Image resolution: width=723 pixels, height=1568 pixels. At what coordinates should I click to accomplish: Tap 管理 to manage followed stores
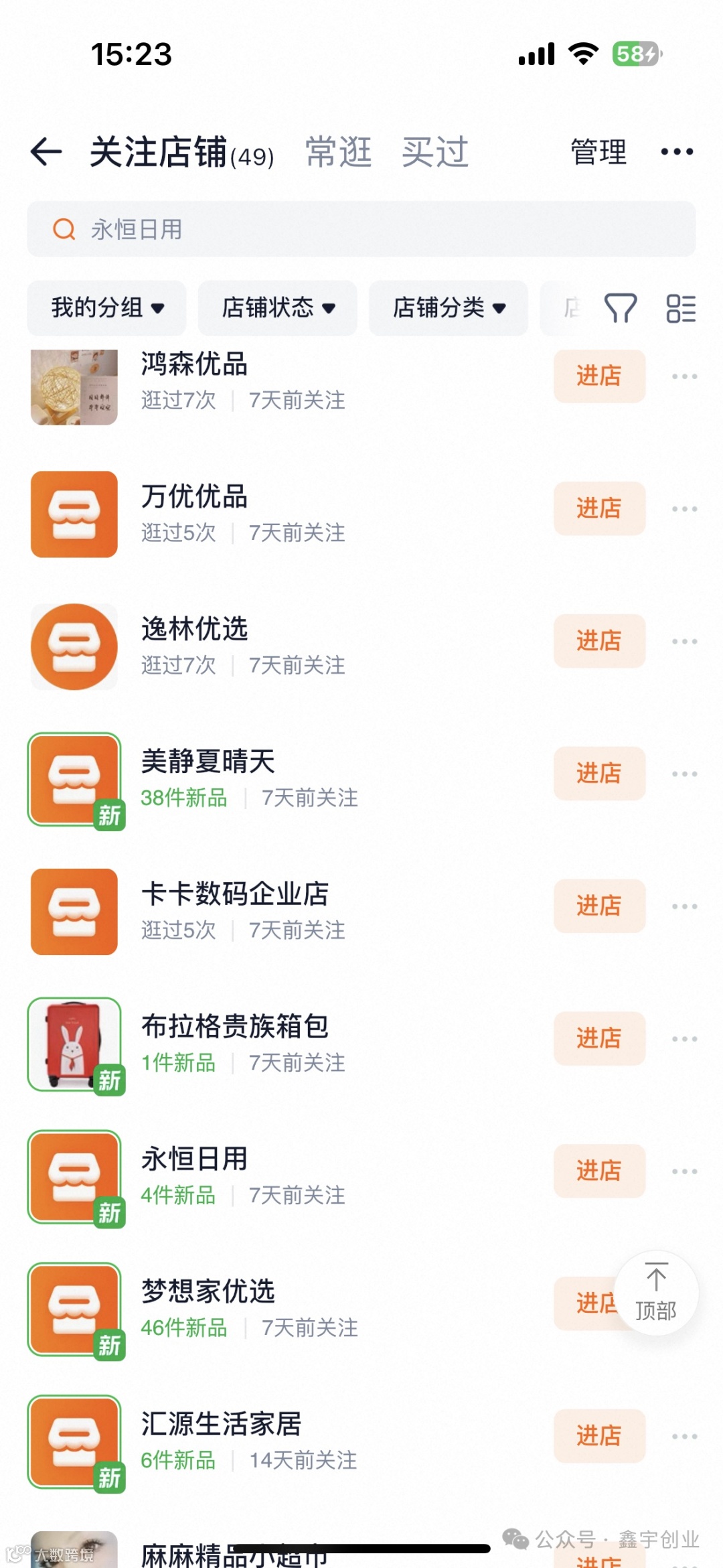(x=598, y=151)
